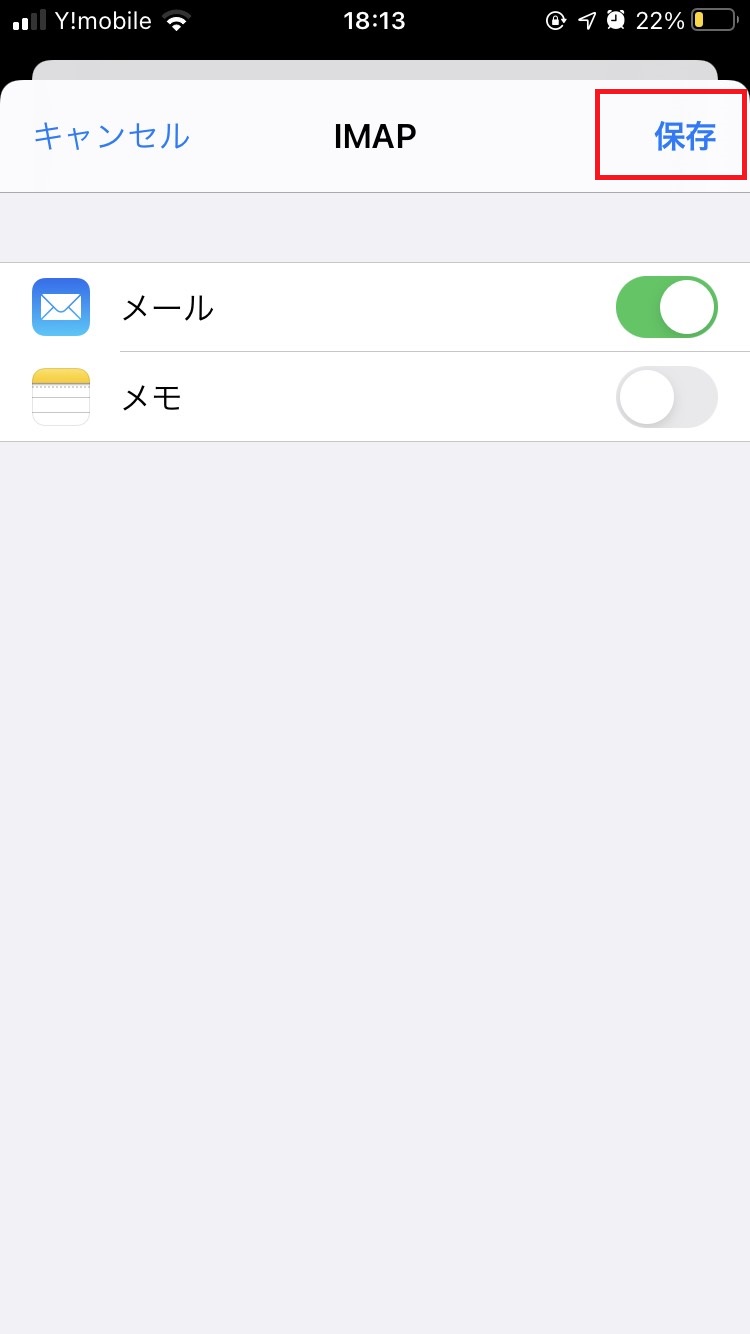This screenshot has height=1334, width=750.
Task: Enable the メモ switch
Action: pos(666,397)
